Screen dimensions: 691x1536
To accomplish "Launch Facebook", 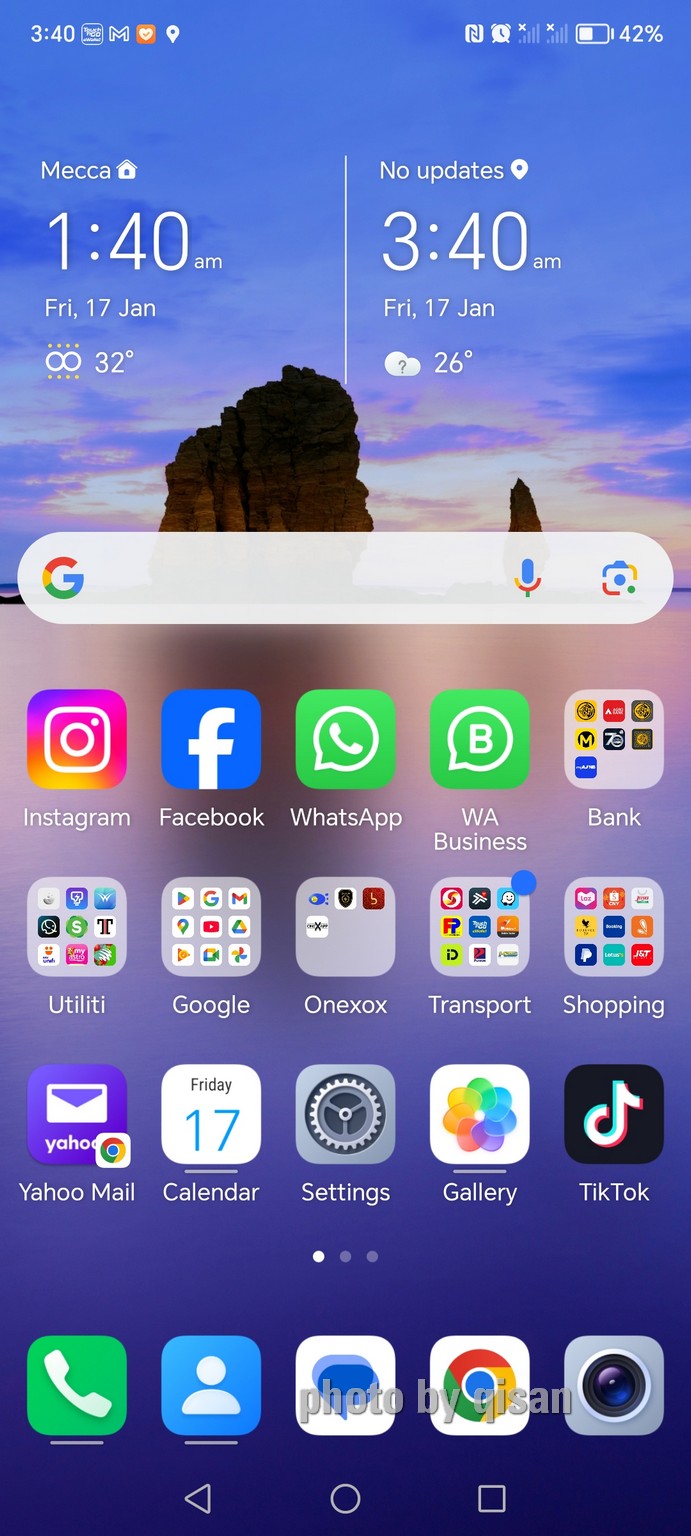I will point(211,739).
